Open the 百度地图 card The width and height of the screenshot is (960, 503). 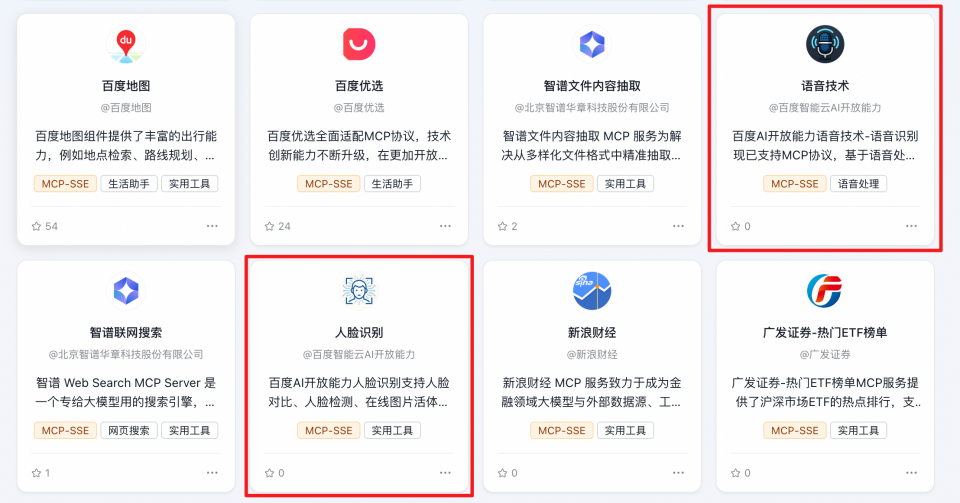(x=126, y=86)
